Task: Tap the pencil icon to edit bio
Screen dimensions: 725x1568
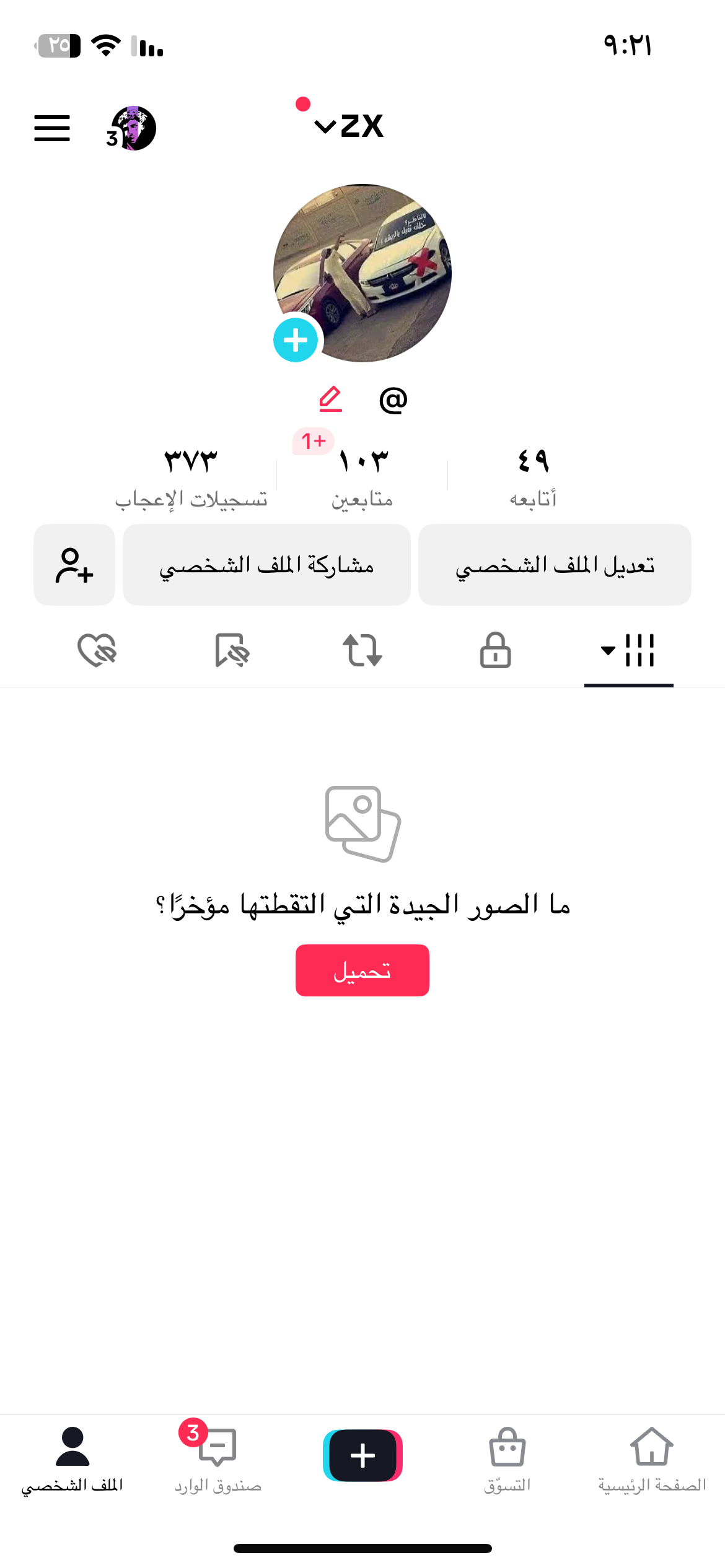Action: [x=330, y=399]
